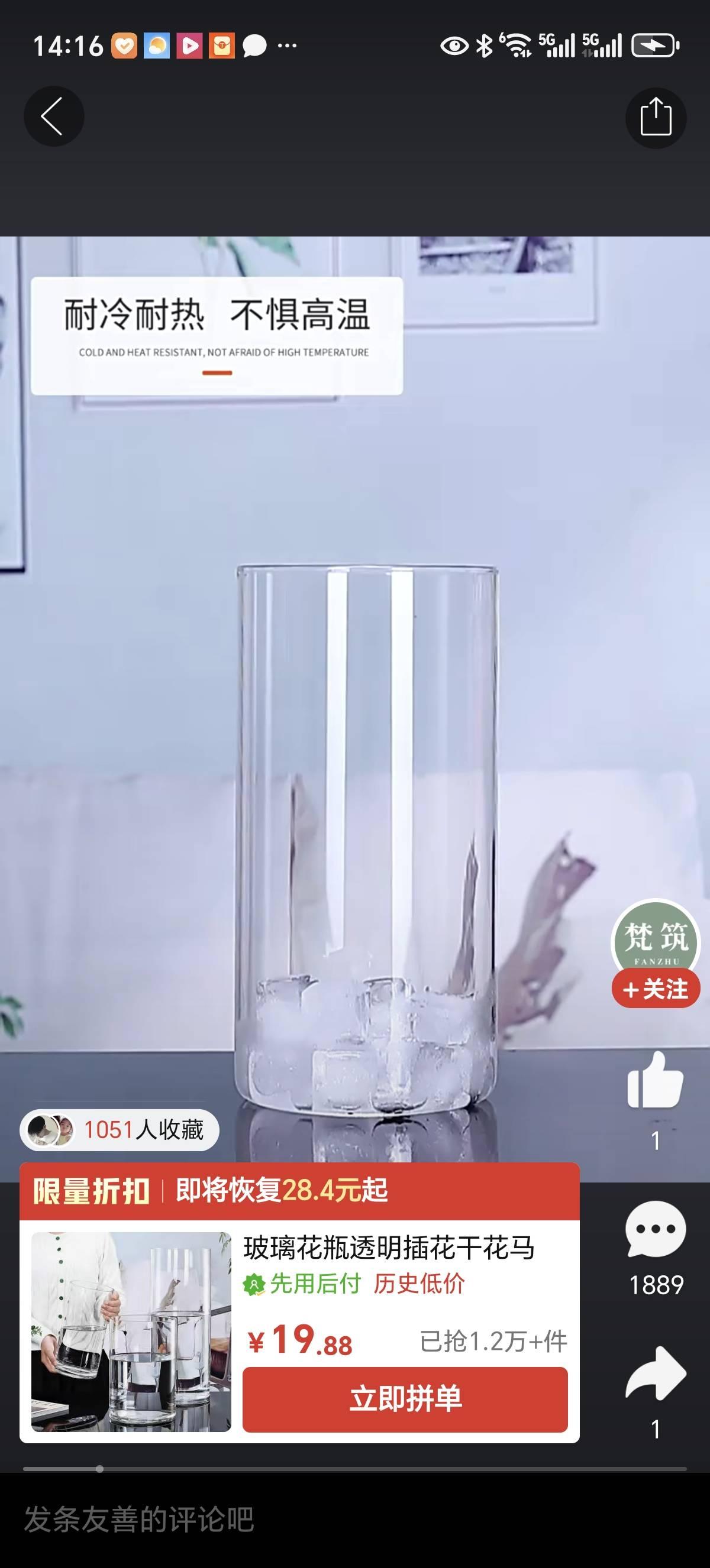Follow the shop with +关注
The image size is (710, 1568).
pos(655,989)
